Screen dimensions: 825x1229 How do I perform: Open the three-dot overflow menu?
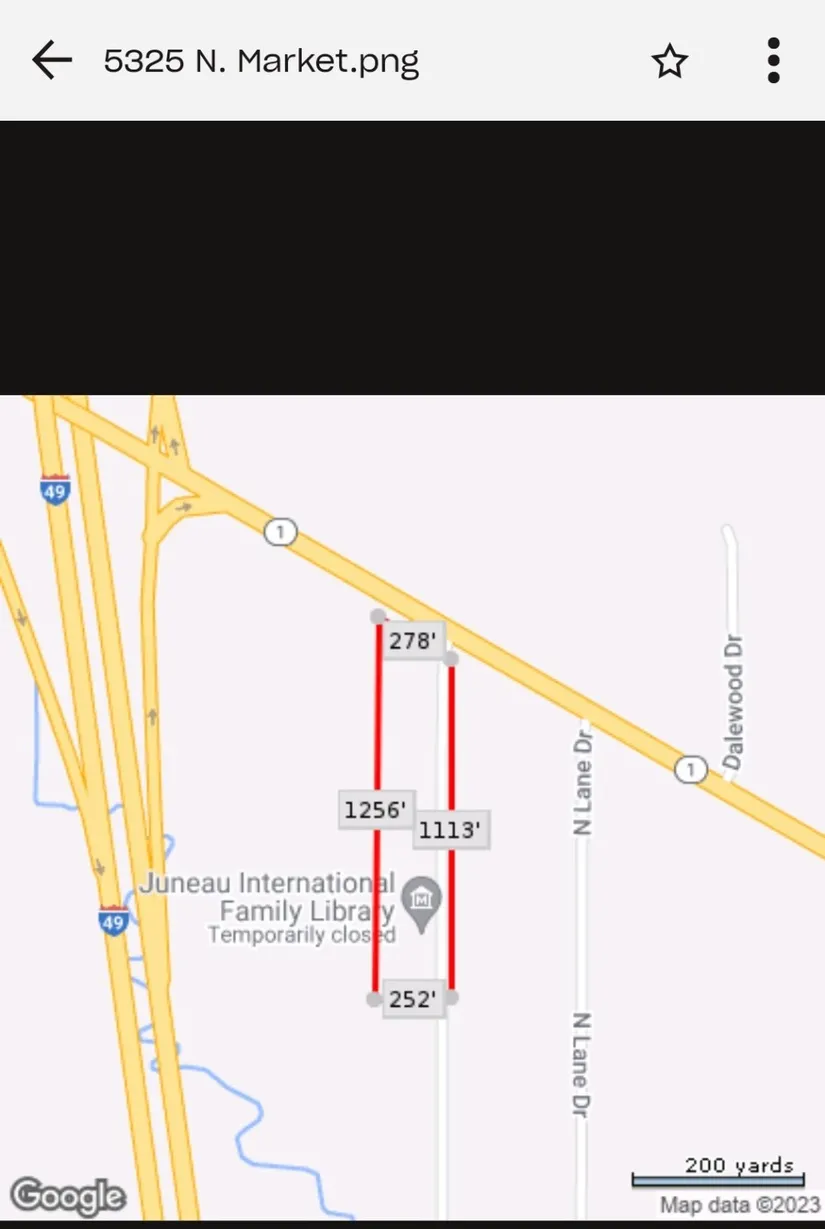(x=773, y=61)
